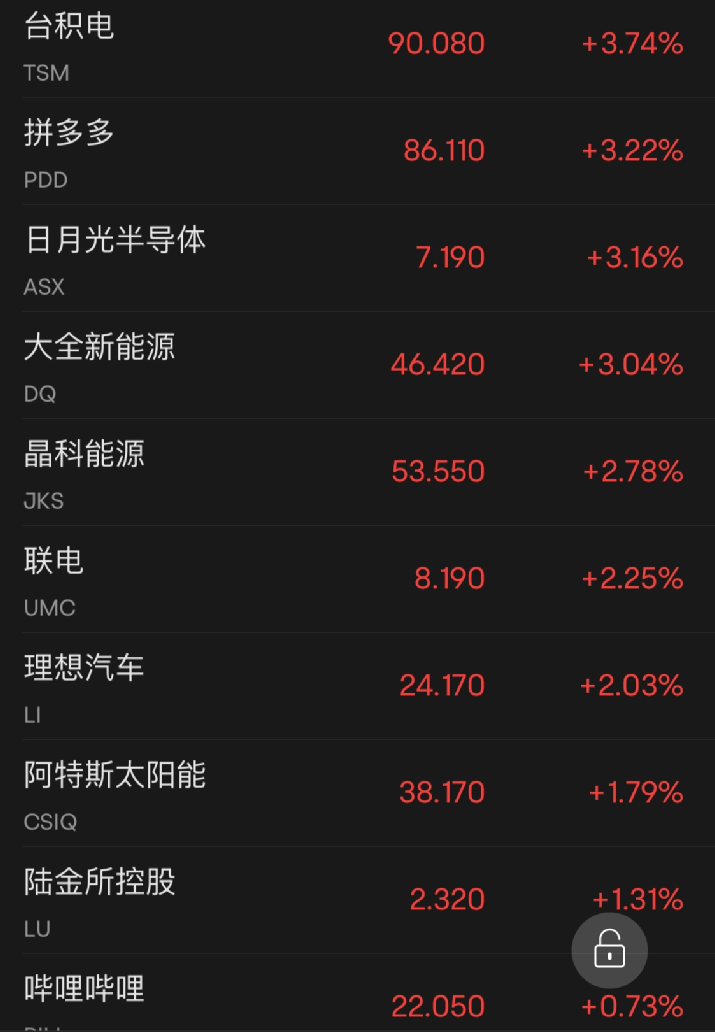Tap the floating unlock icon button

[x=609, y=950]
